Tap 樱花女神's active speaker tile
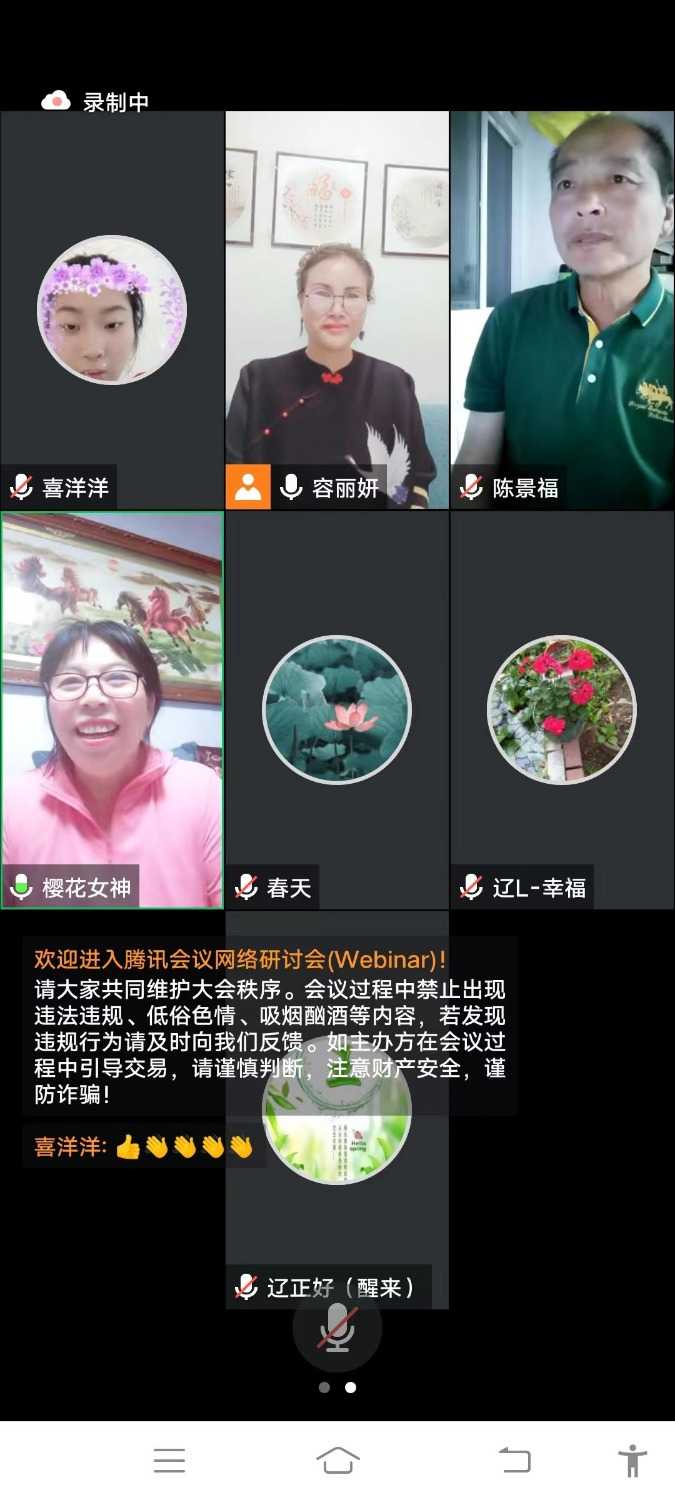675x1500 pixels. [x=112, y=710]
